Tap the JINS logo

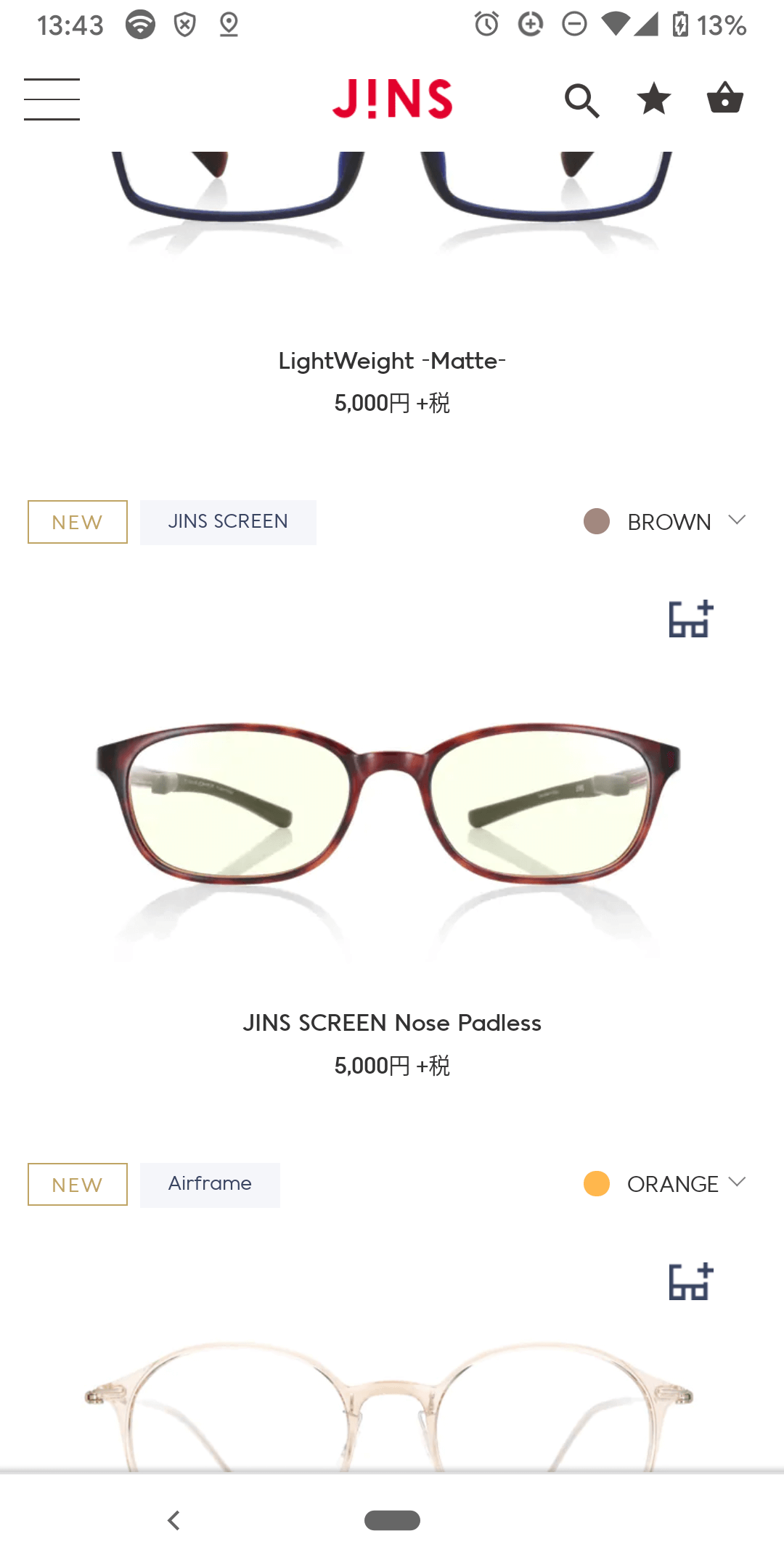(x=392, y=99)
